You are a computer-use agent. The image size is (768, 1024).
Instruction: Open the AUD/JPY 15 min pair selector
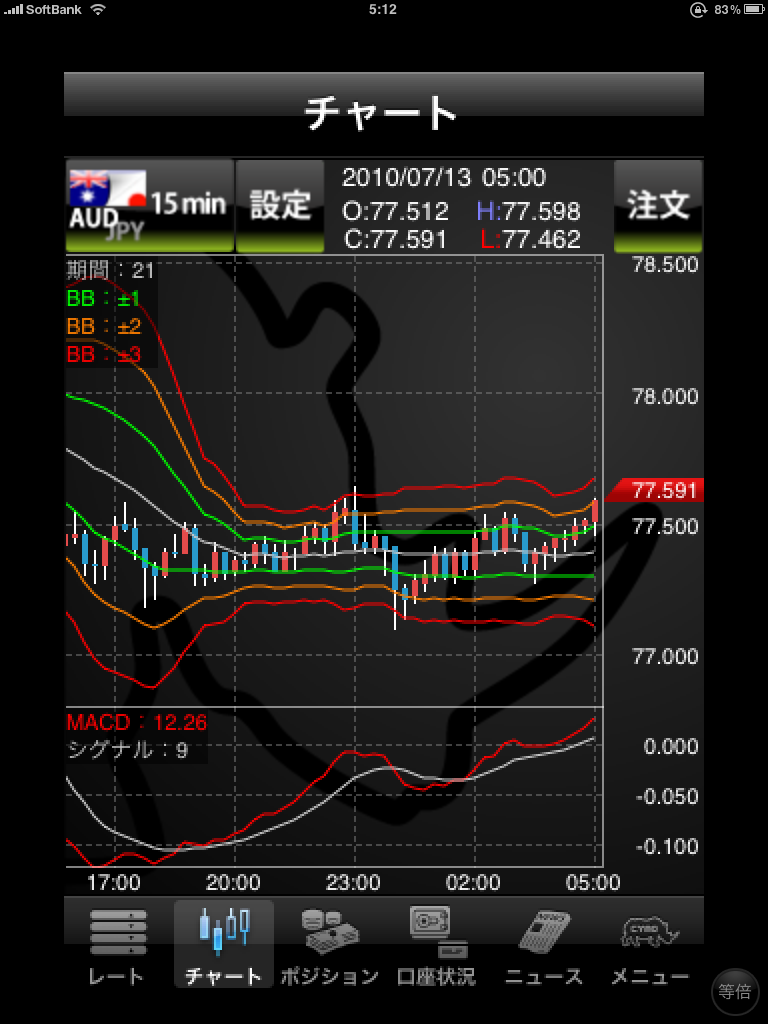tap(149, 206)
